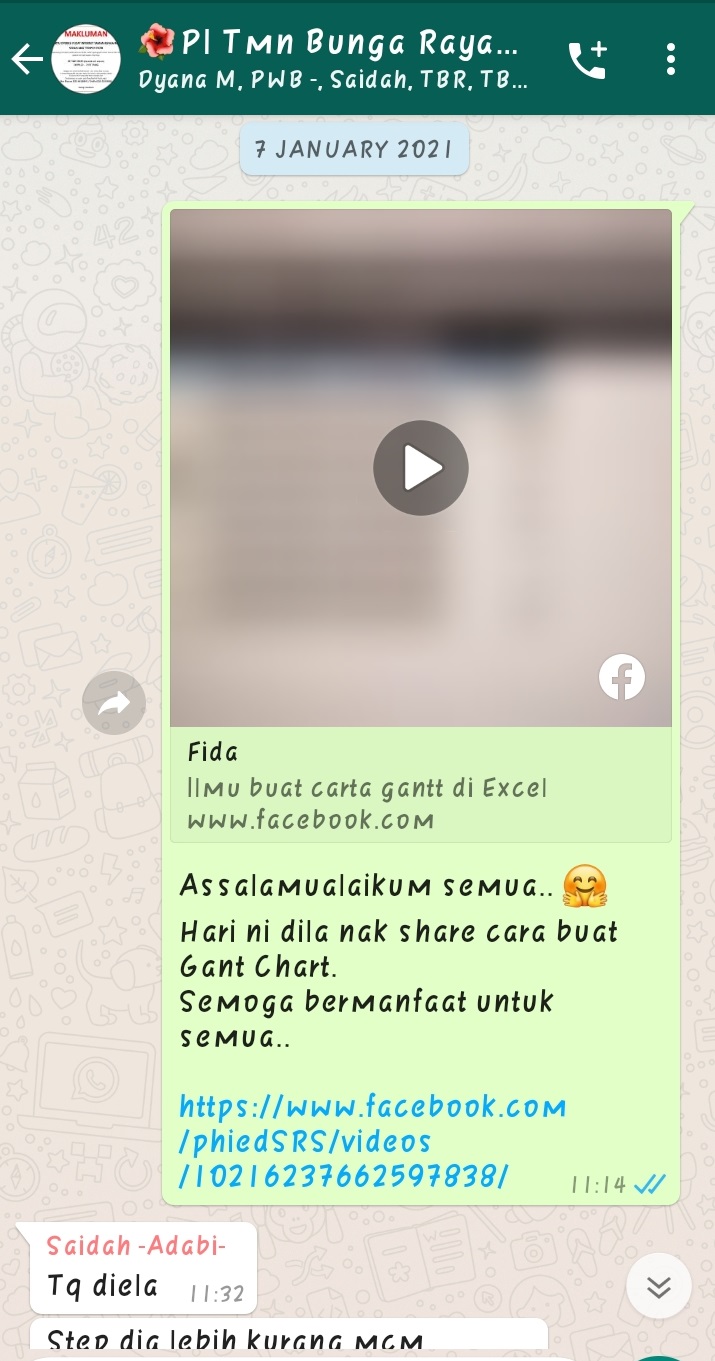Image resolution: width=715 pixels, height=1361 pixels.
Task: Open the group profile picture
Action: (x=86, y=60)
